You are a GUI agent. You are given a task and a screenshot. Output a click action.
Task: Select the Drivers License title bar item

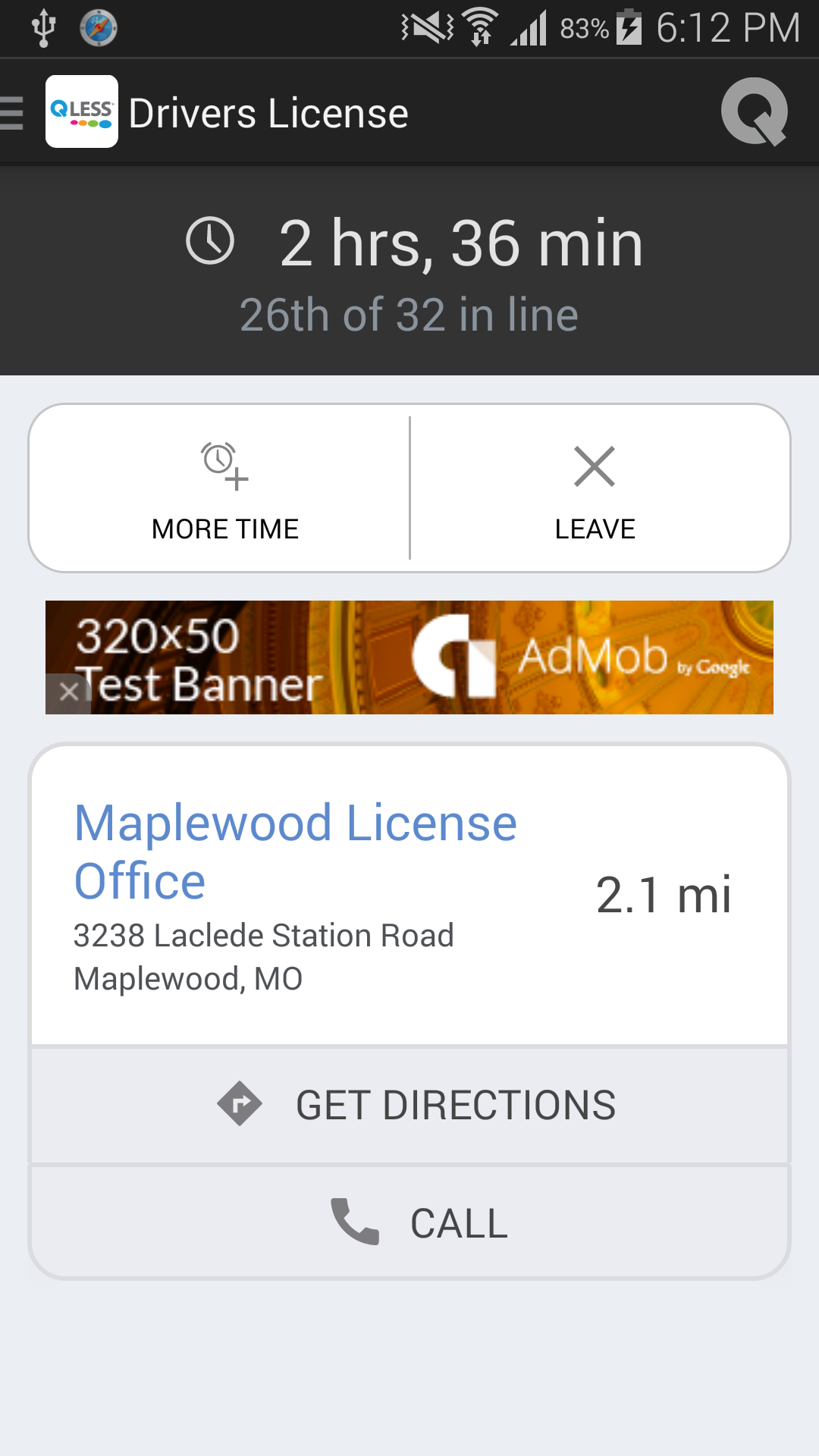click(269, 111)
